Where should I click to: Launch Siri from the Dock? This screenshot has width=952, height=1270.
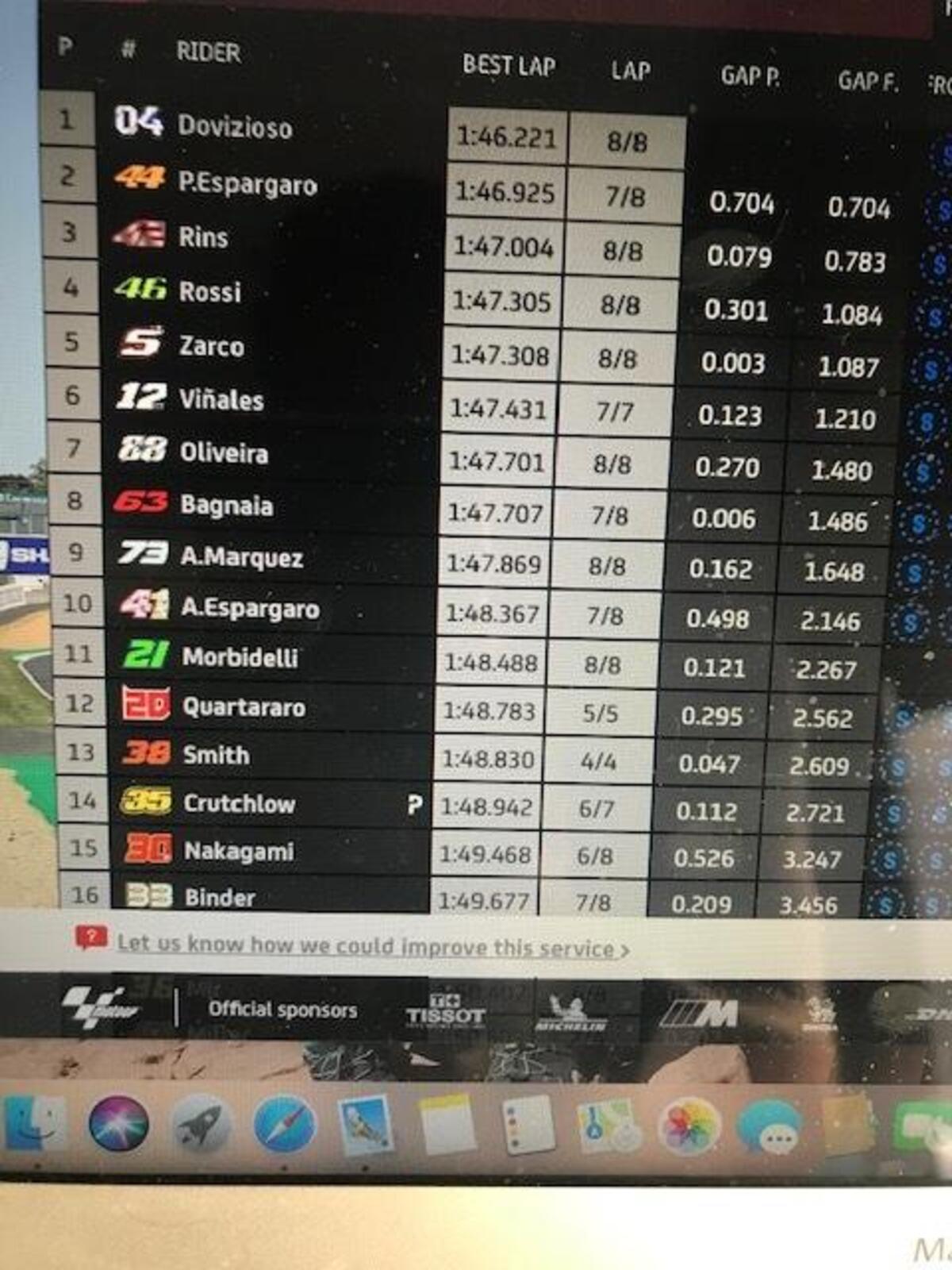119,1124
